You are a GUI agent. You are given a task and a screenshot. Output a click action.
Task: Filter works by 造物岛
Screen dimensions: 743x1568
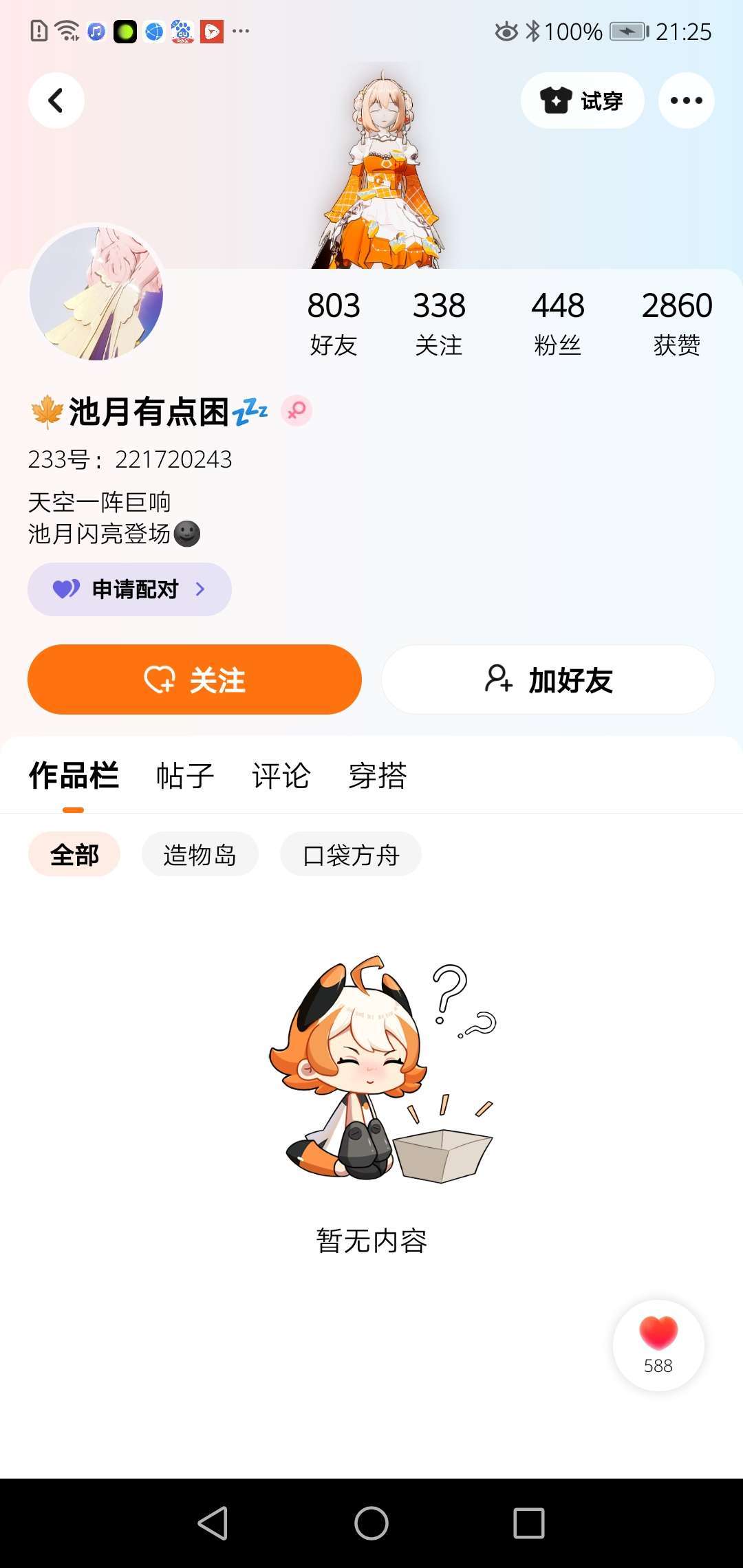(200, 854)
